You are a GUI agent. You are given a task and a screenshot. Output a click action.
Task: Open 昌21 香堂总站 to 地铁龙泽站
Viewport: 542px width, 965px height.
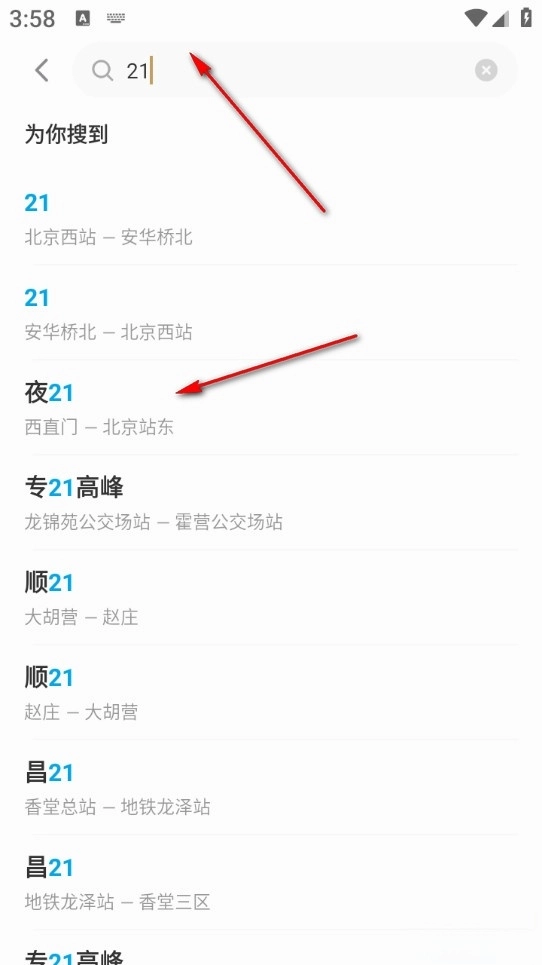[271, 787]
